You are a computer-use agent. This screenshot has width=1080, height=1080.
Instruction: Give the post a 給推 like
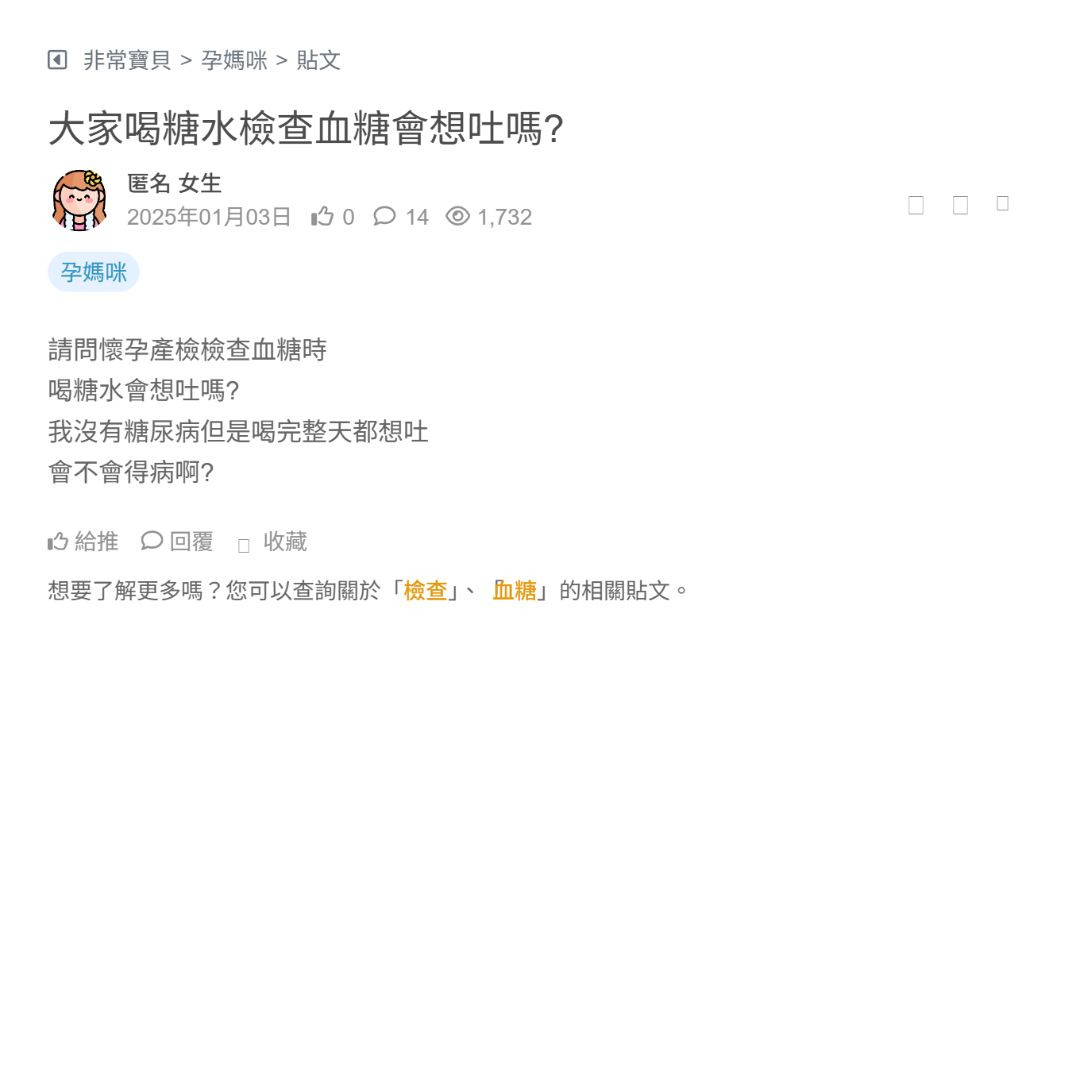coord(83,542)
